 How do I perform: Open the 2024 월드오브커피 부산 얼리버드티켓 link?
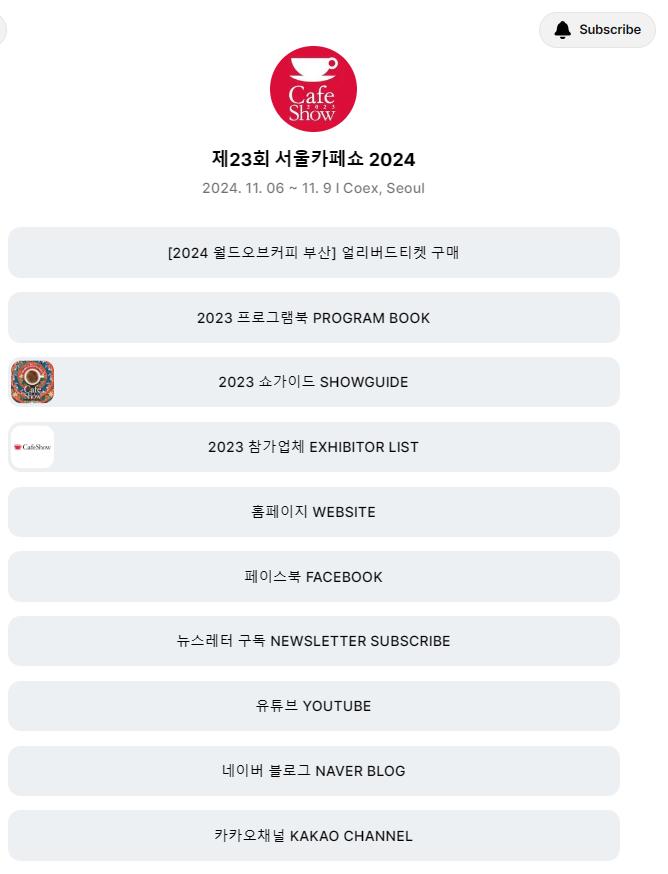tap(313, 253)
